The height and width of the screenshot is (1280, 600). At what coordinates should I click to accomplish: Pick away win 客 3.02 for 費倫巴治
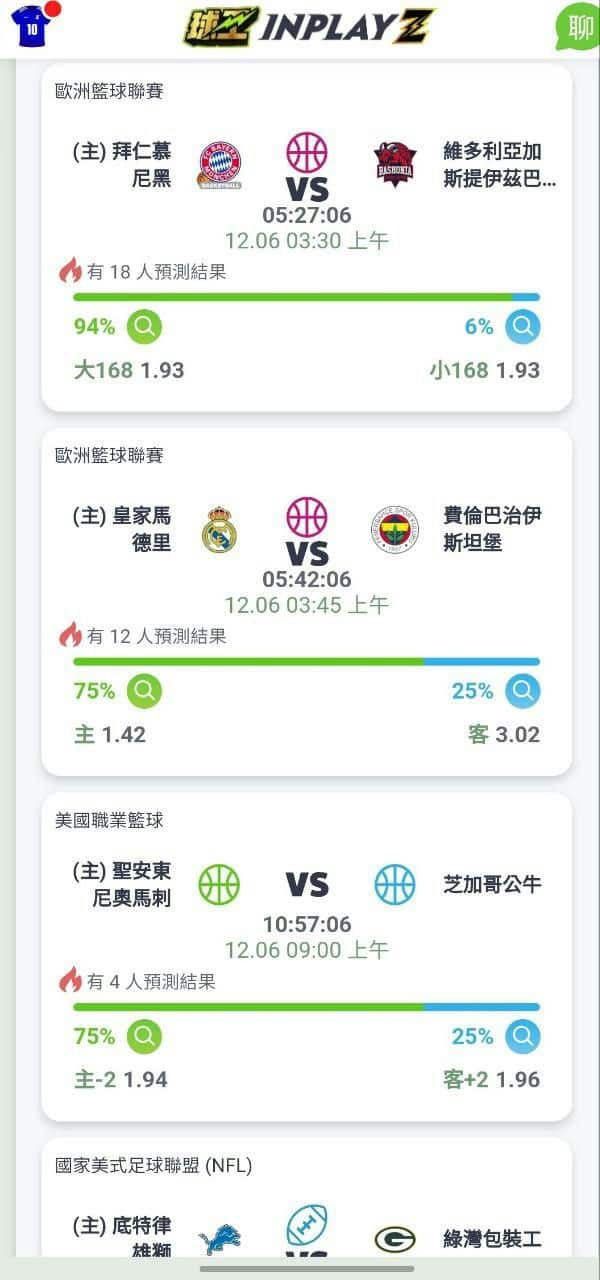(x=504, y=735)
